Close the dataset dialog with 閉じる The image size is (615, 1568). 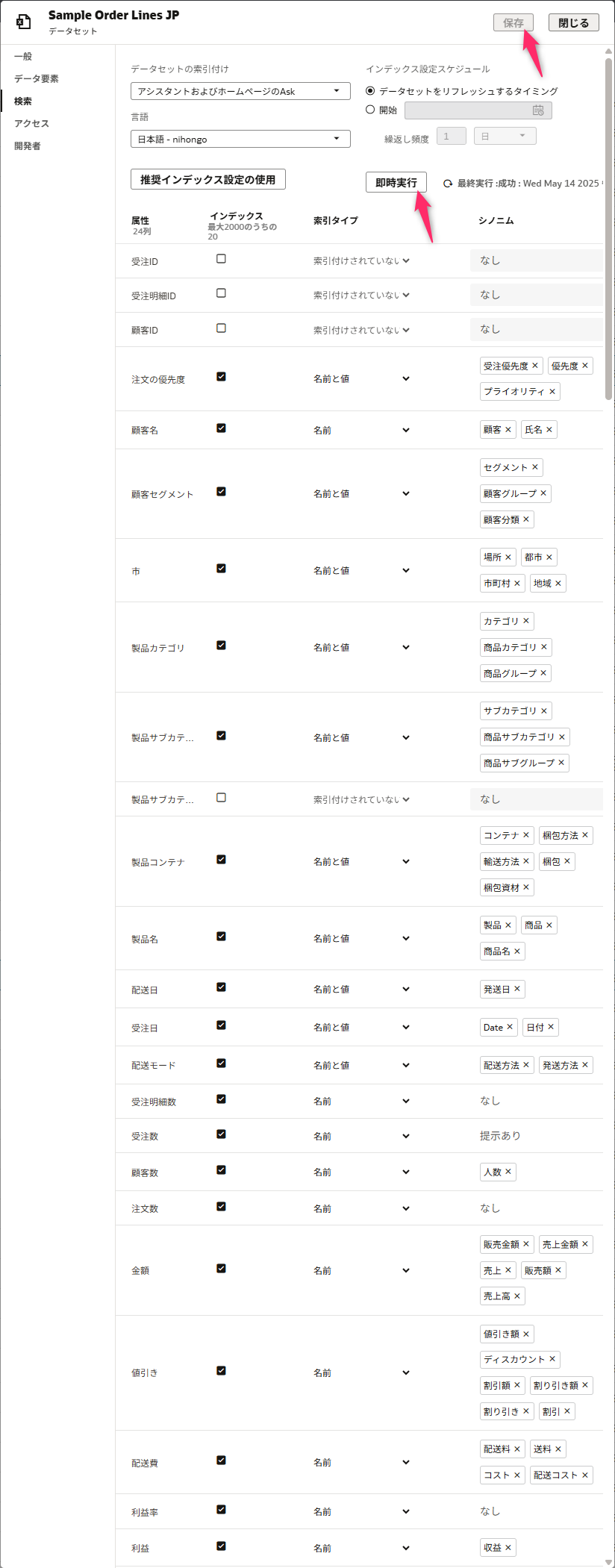click(x=573, y=23)
